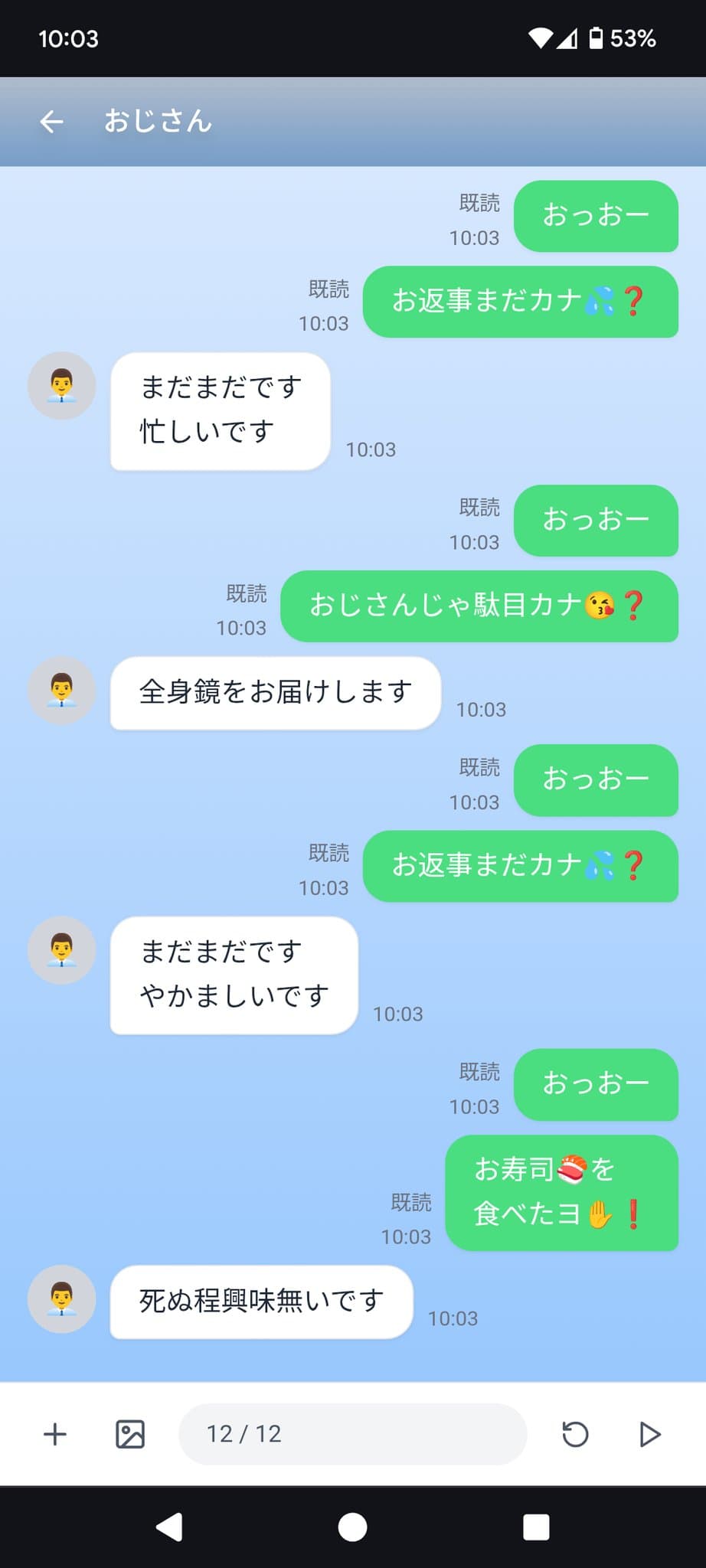Select the message おじさんじゃ駄目カナ😘❓
This screenshot has width=706, height=1568.
pyautogui.click(x=479, y=608)
